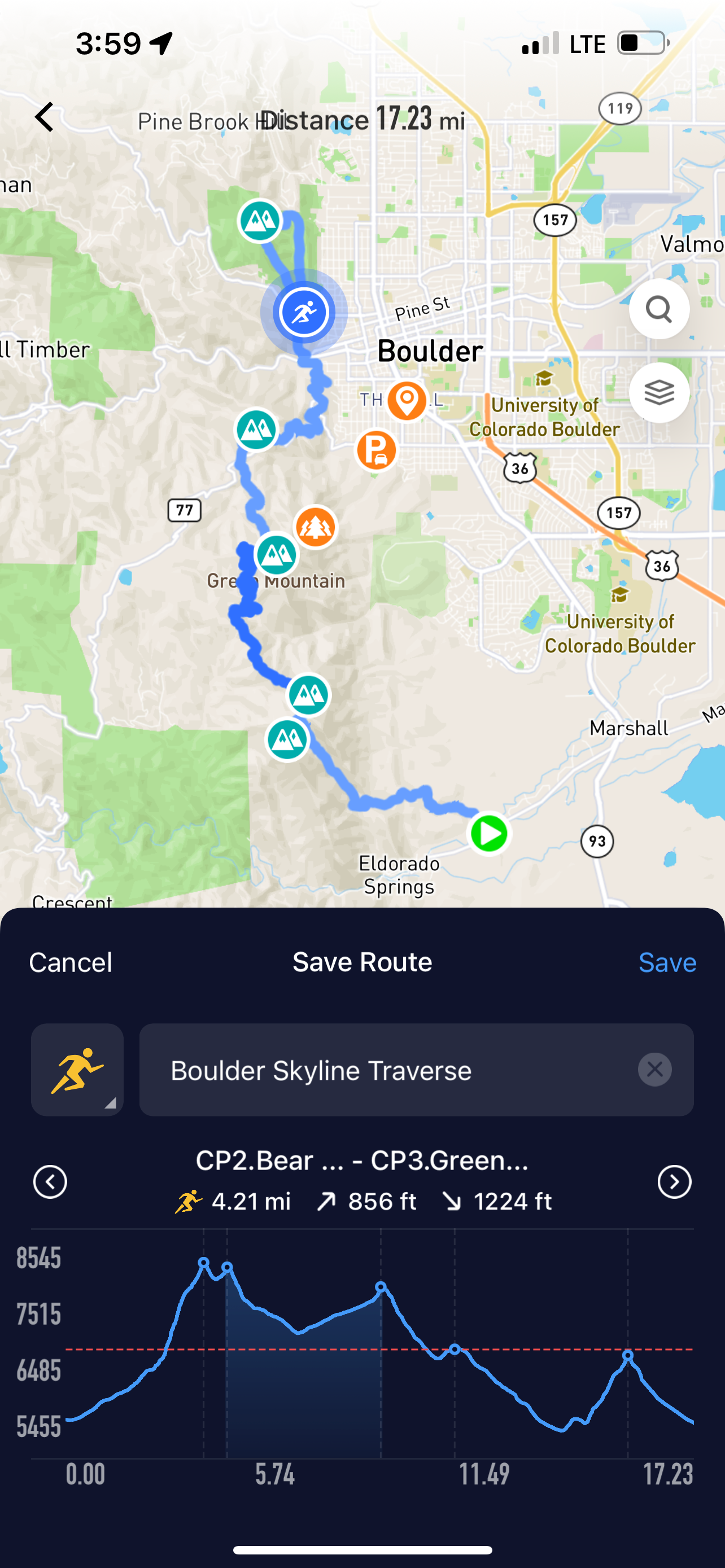Clear the route name text
Image resolution: width=725 pixels, height=1568 pixels.
pos(654,1070)
